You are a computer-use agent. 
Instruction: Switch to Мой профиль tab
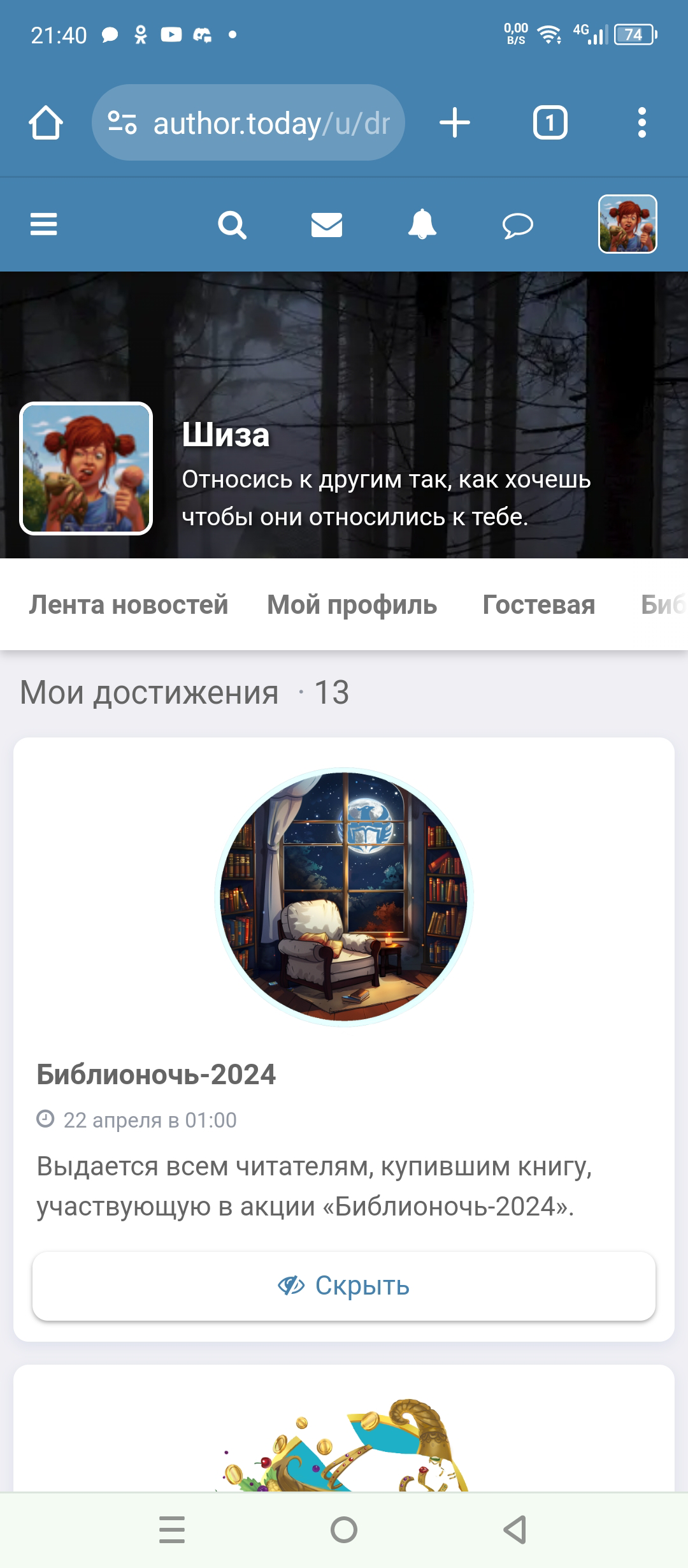[352, 604]
